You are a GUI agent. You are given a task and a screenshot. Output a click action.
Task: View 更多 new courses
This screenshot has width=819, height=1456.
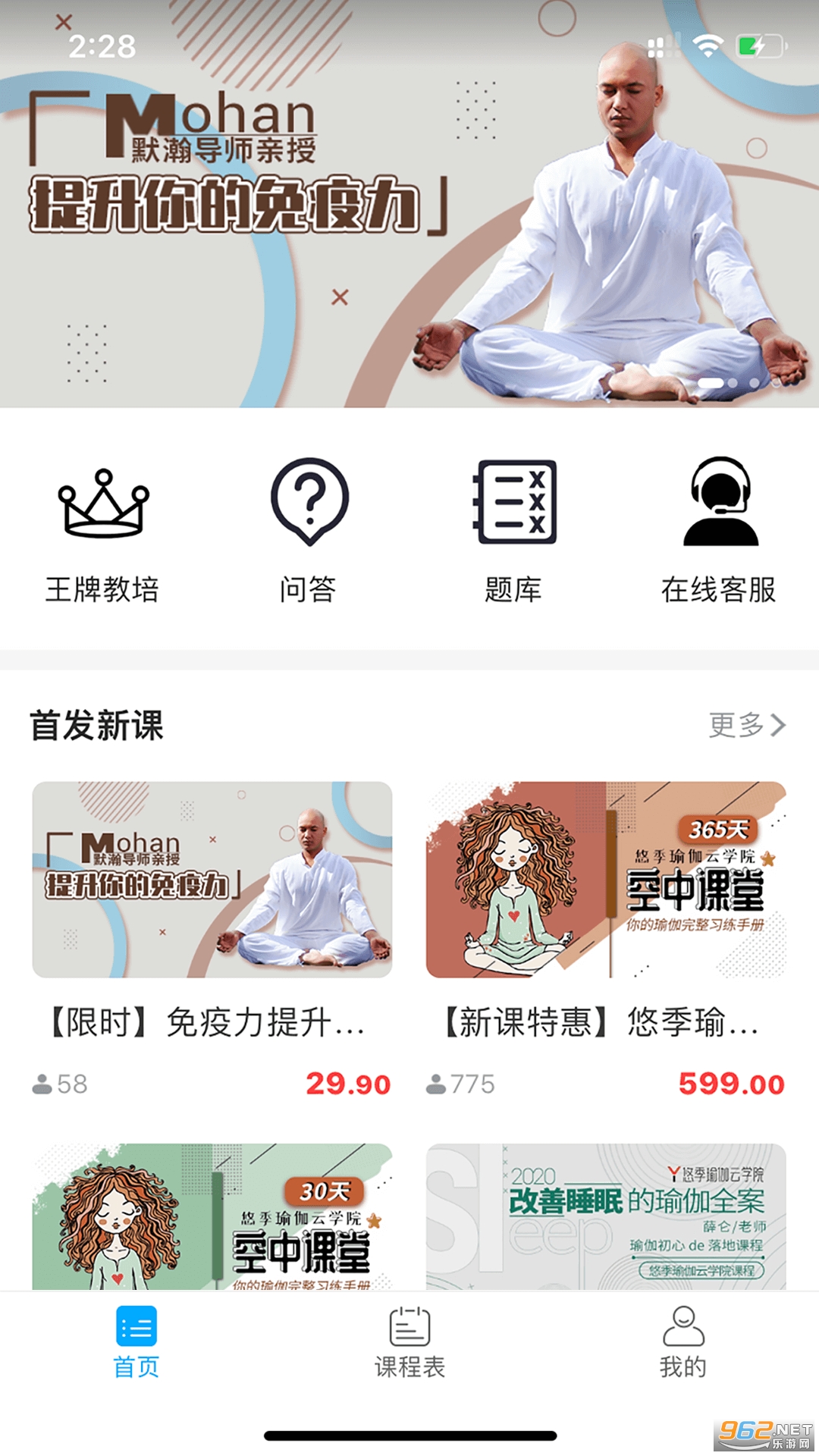tap(747, 725)
